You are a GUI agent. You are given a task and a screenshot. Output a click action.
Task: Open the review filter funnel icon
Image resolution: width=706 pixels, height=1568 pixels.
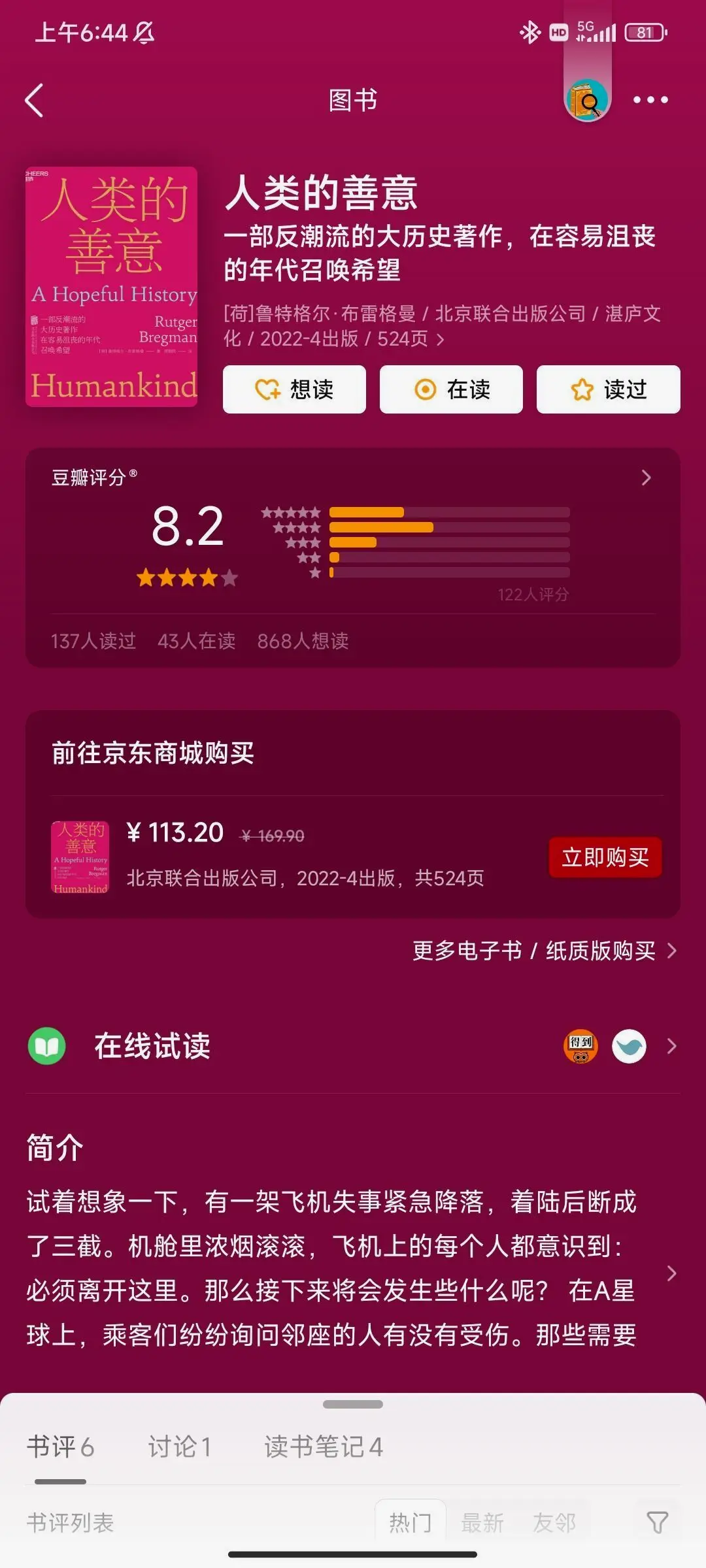coord(657,1523)
